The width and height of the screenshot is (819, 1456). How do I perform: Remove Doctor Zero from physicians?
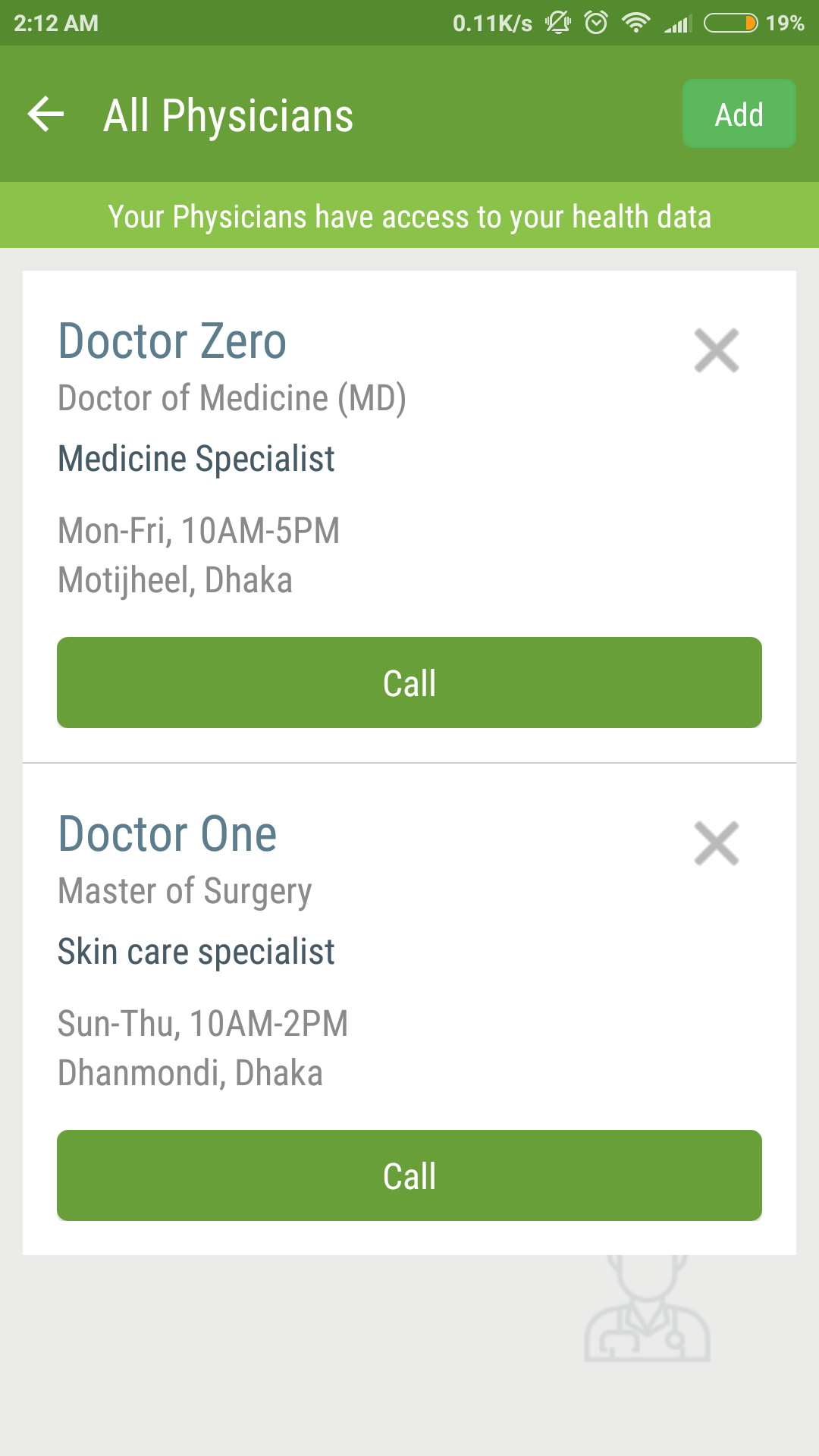(716, 350)
